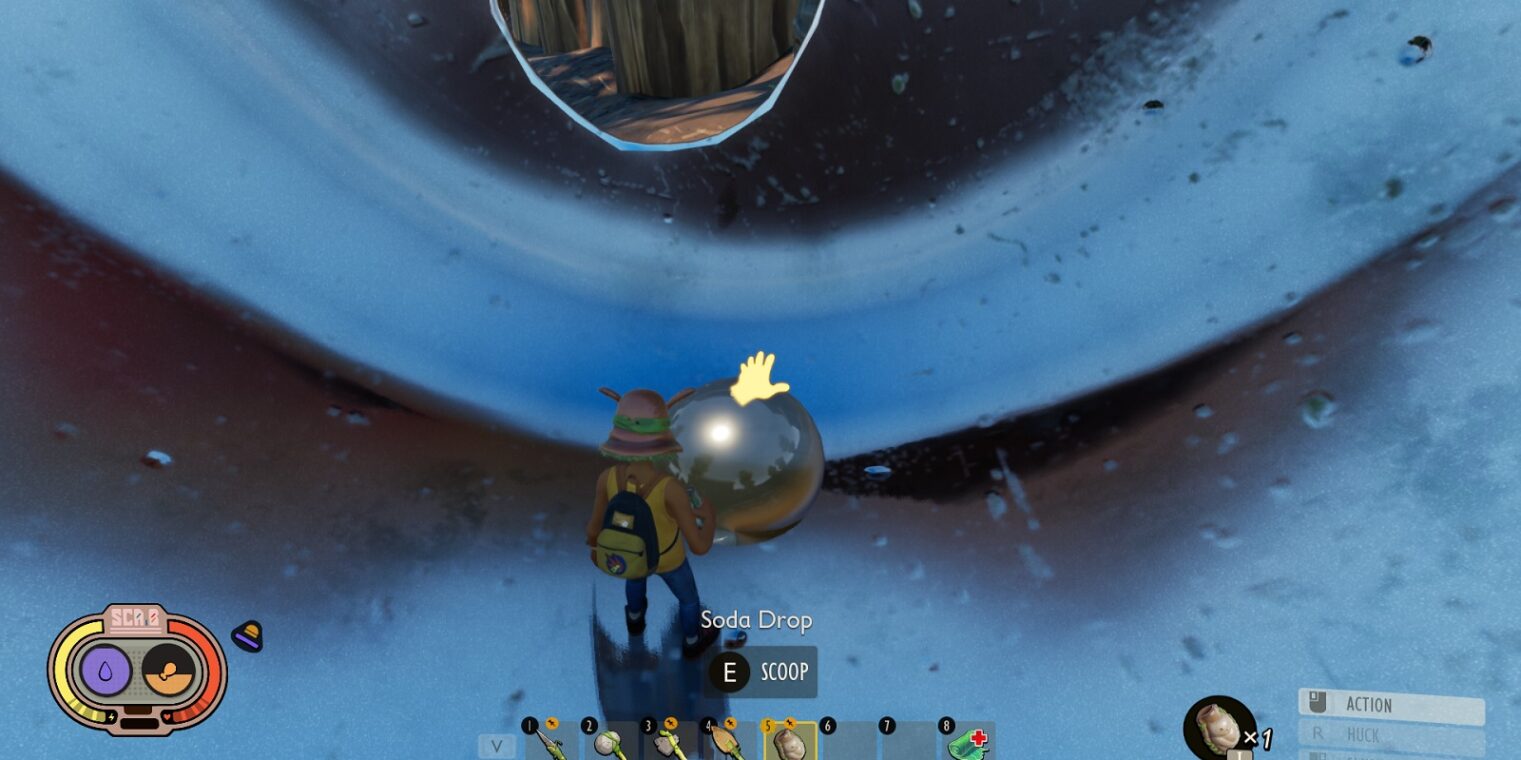Viewport: 1521px width, 760px height.
Task: Select hotbar slot 8 bandage
Action: coord(967,743)
